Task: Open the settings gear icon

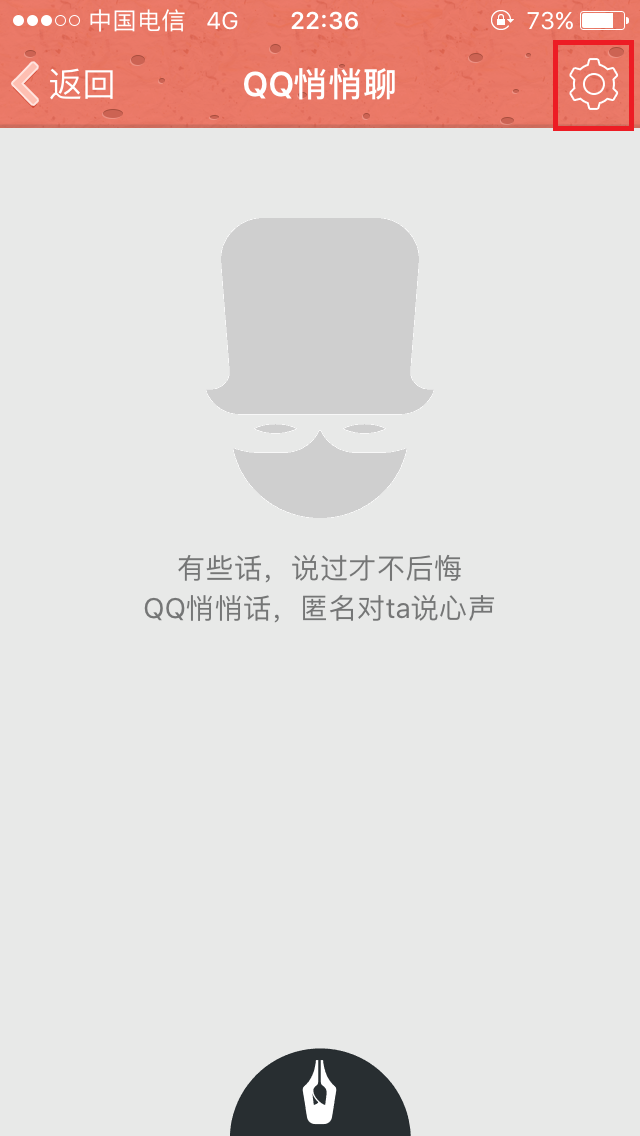Action: click(594, 85)
